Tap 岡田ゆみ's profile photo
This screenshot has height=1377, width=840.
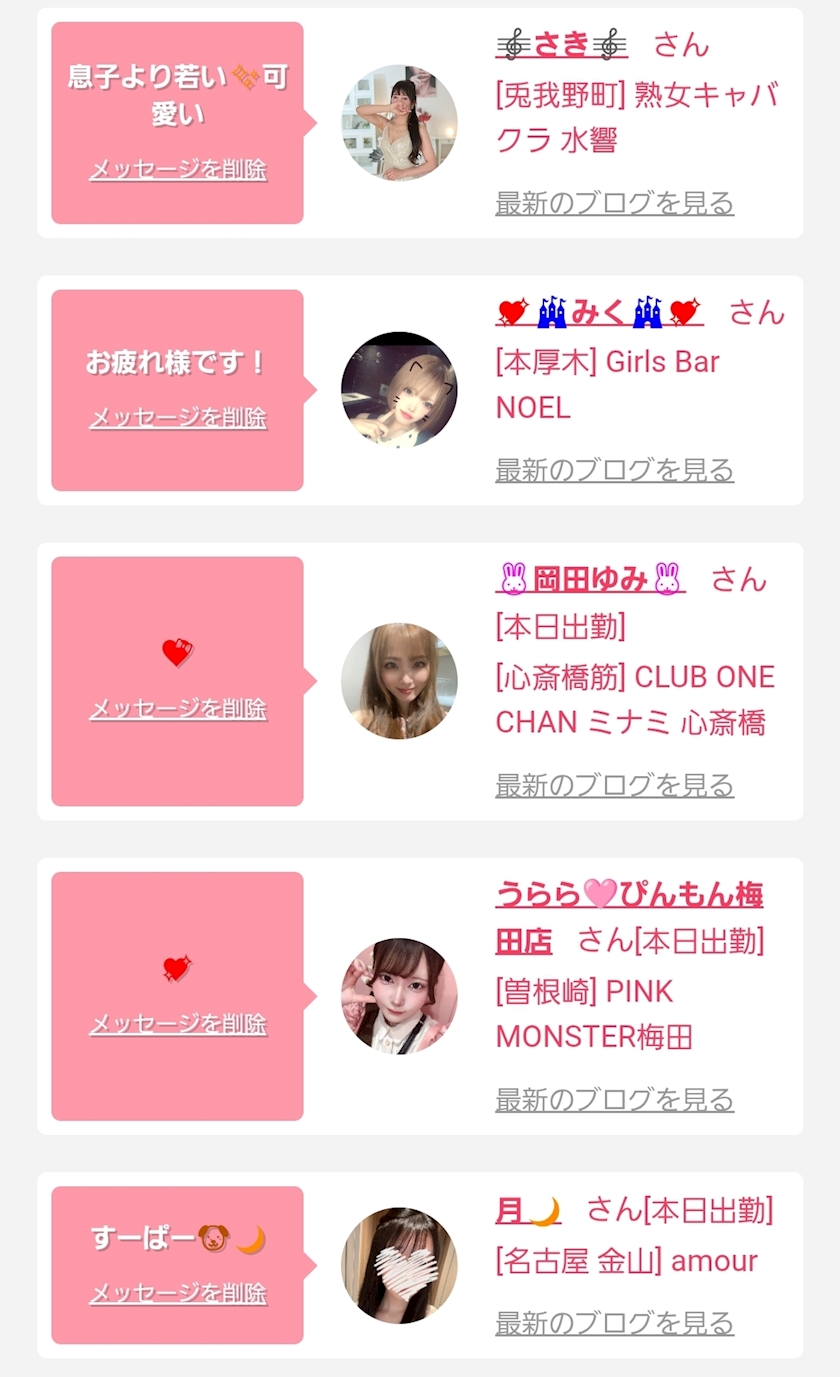(399, 681)
